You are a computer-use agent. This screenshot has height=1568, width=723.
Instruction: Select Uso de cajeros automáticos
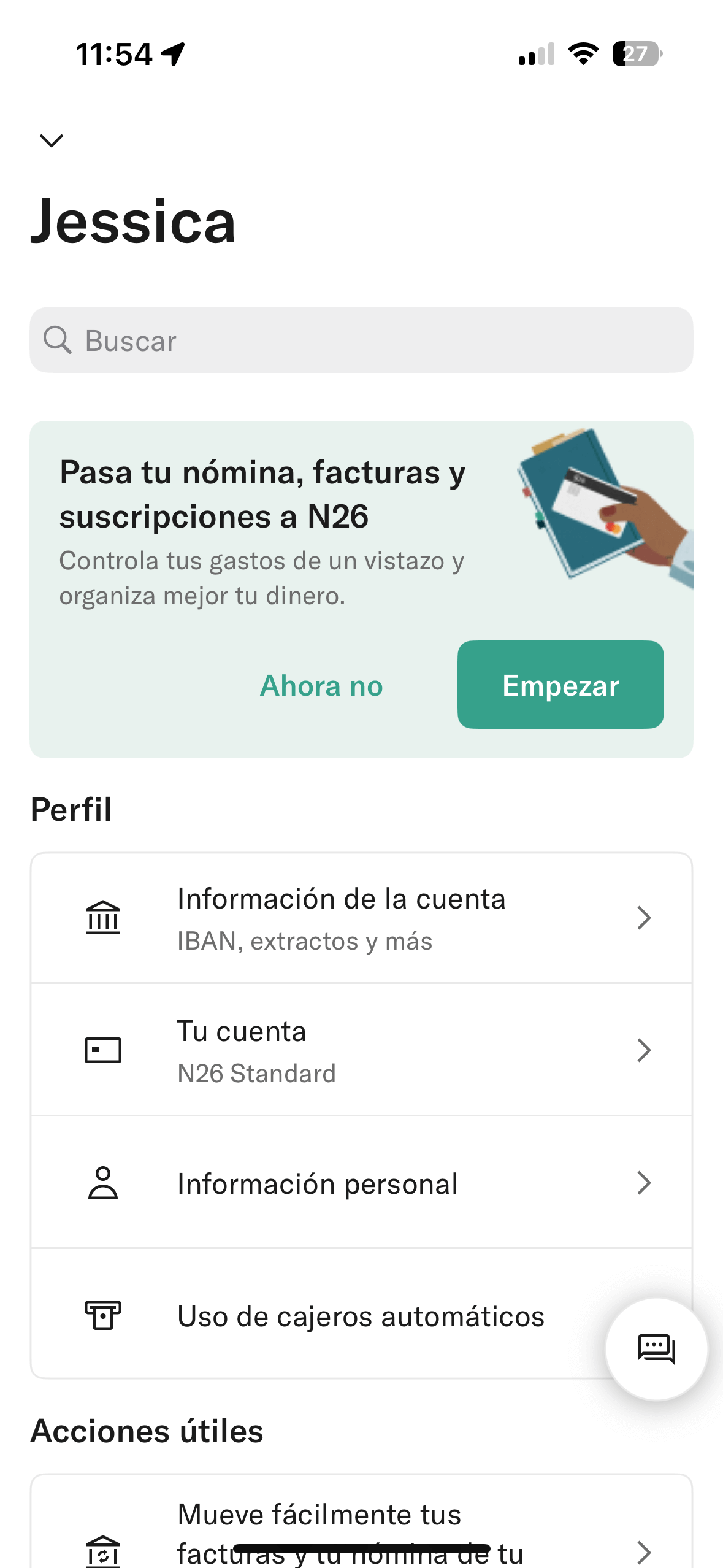361,1315
